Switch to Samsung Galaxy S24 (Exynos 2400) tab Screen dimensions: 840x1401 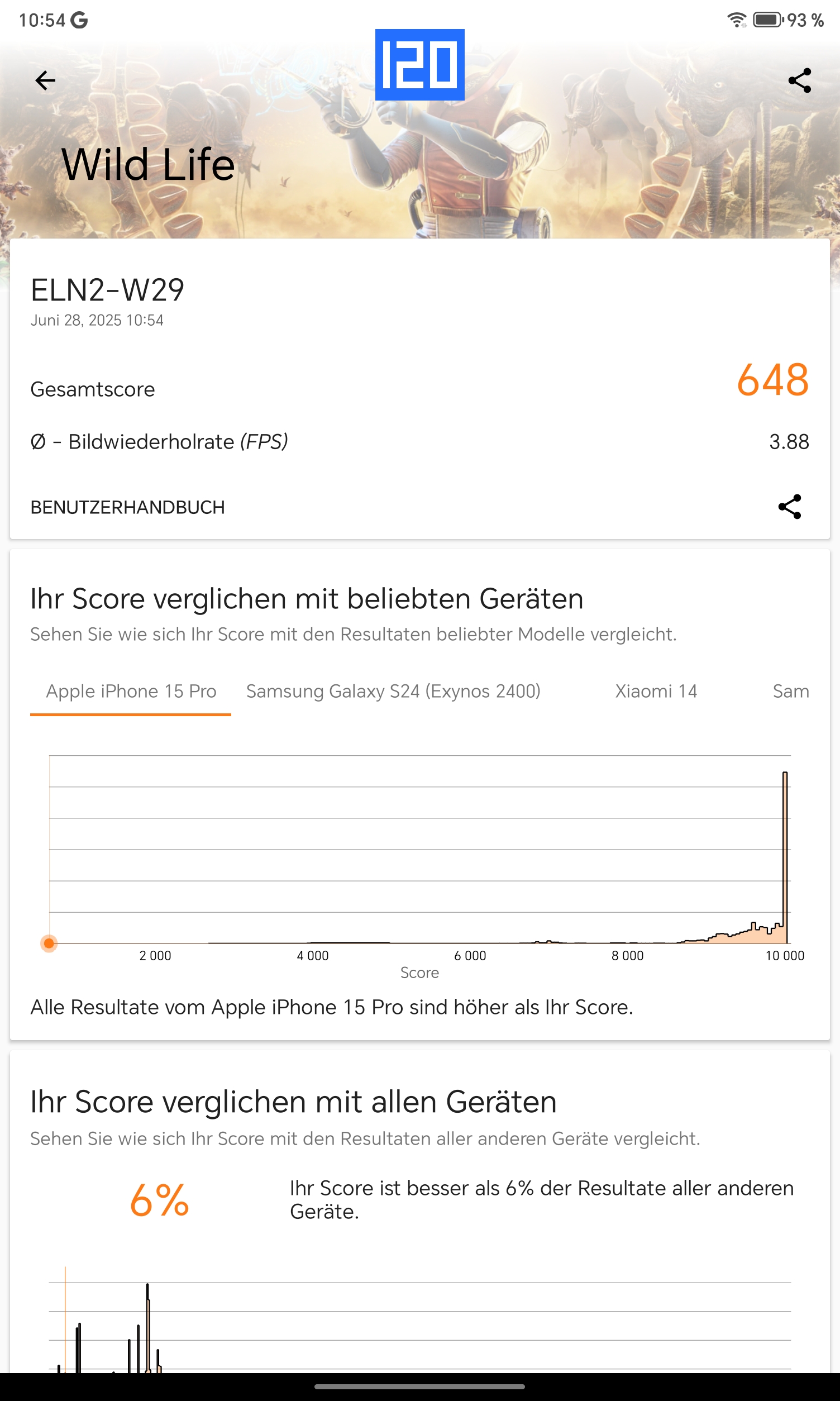click(x=393, y=692)
